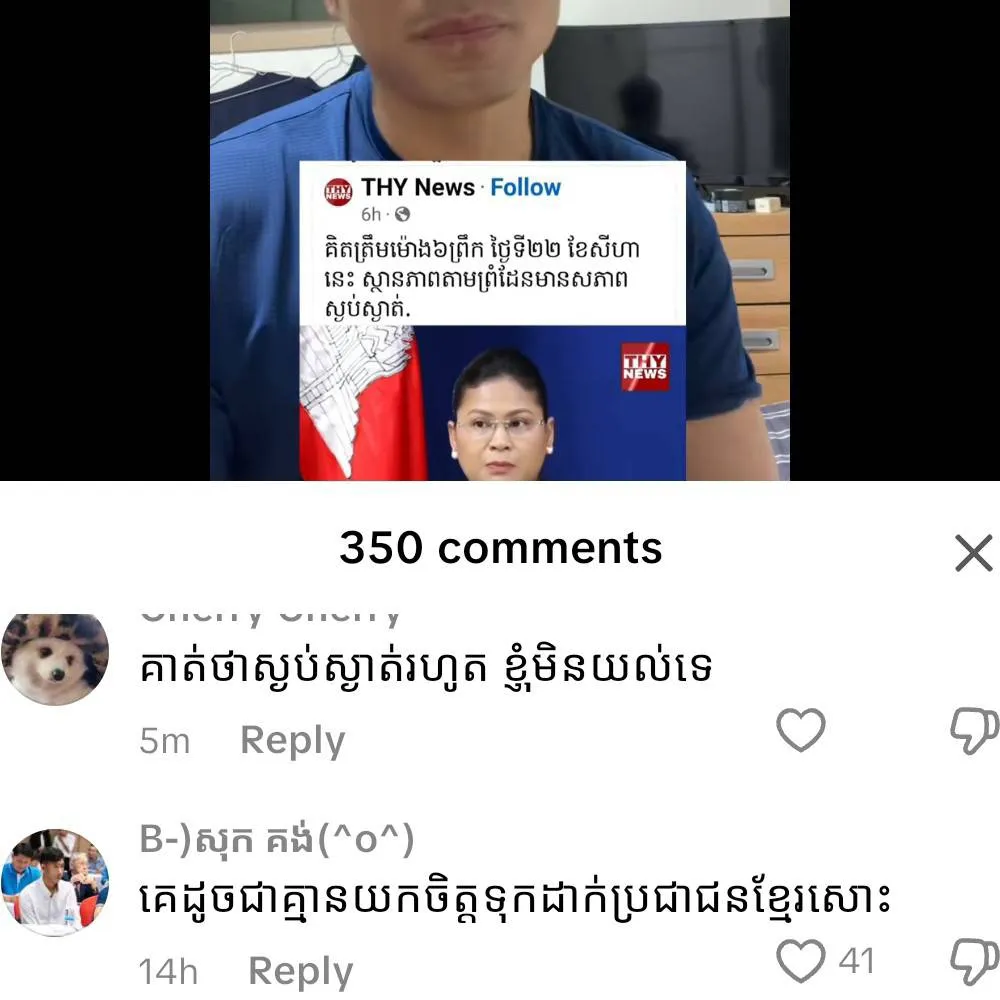Viewport: 1000px width, 1000px height.
Task: Open the 14h commenter's profile picture
Action: [55, 882]
